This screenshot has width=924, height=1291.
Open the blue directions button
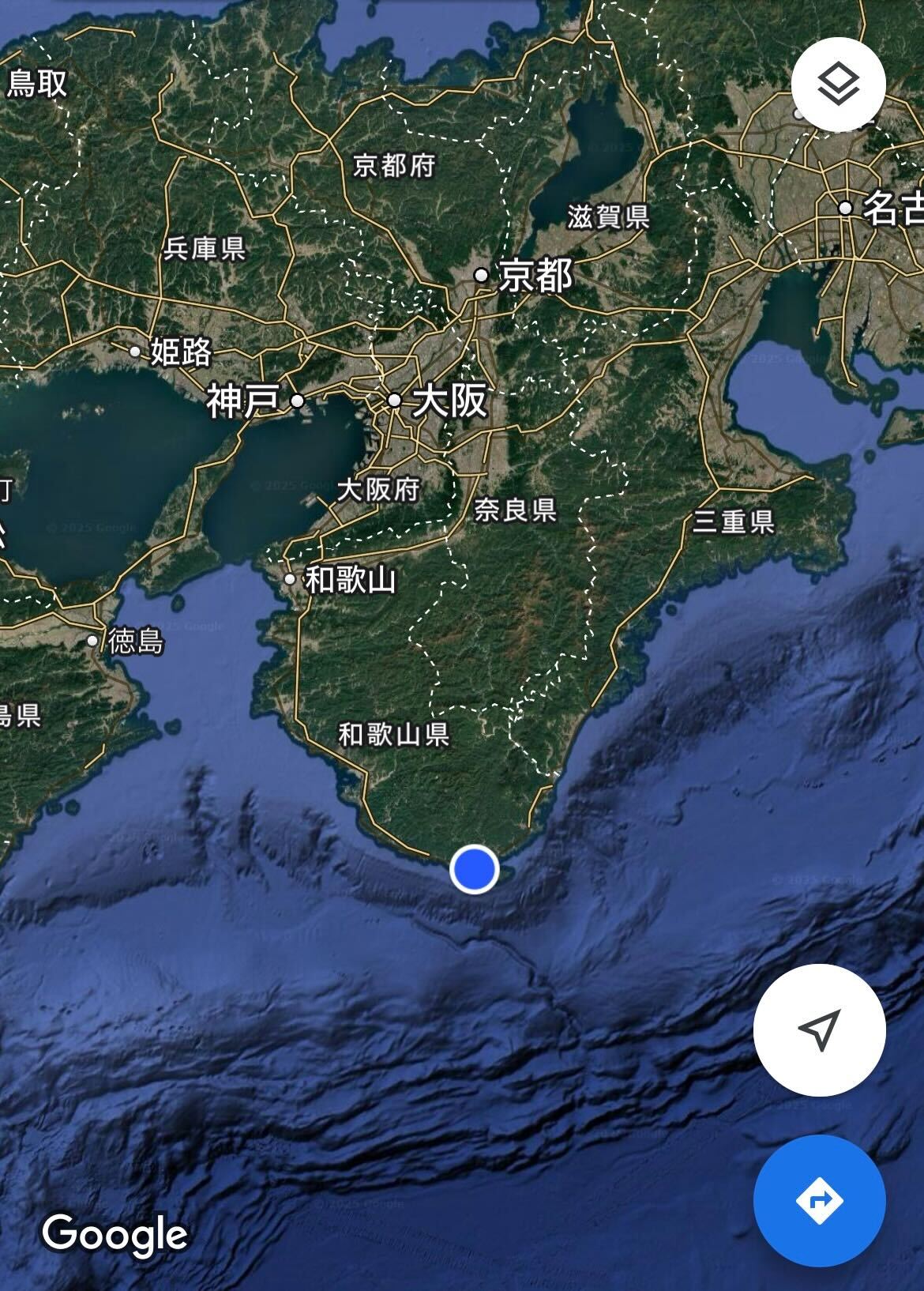click(x=819, y=1200)
